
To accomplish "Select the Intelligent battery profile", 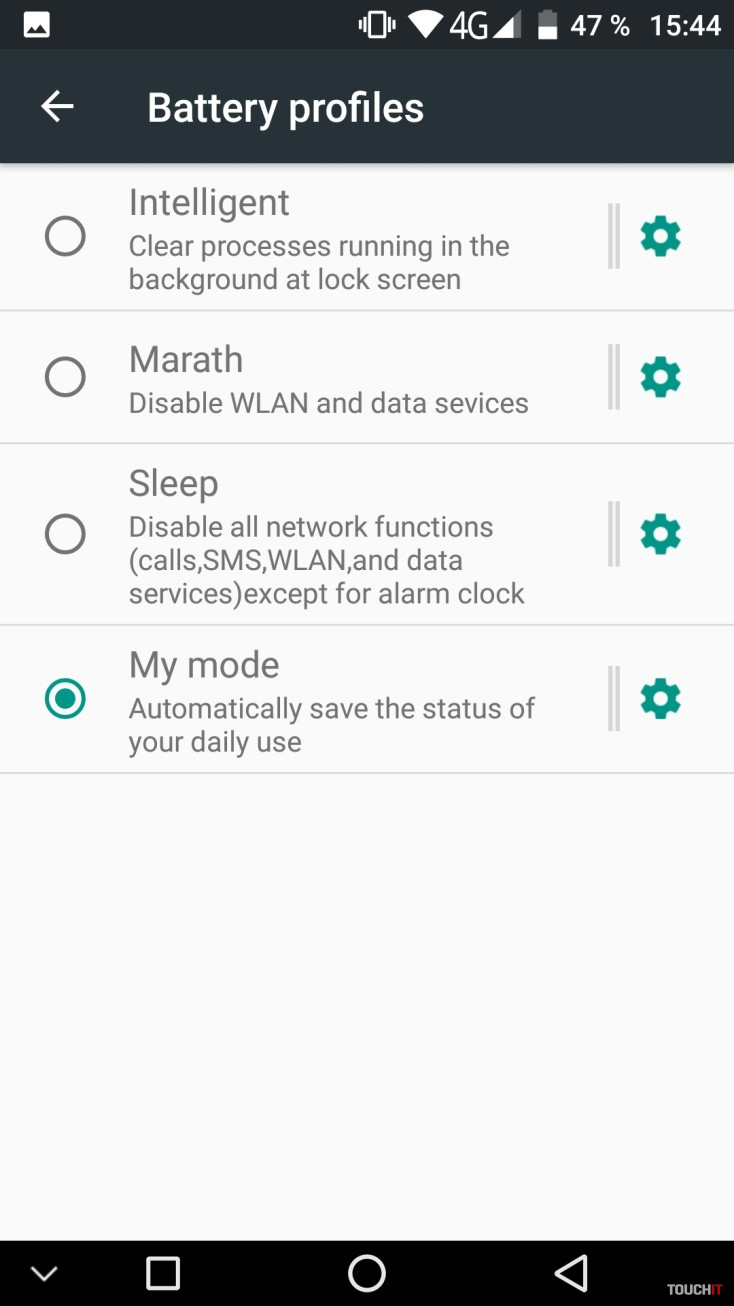I will pyautogui.click(x=65, y=237).
